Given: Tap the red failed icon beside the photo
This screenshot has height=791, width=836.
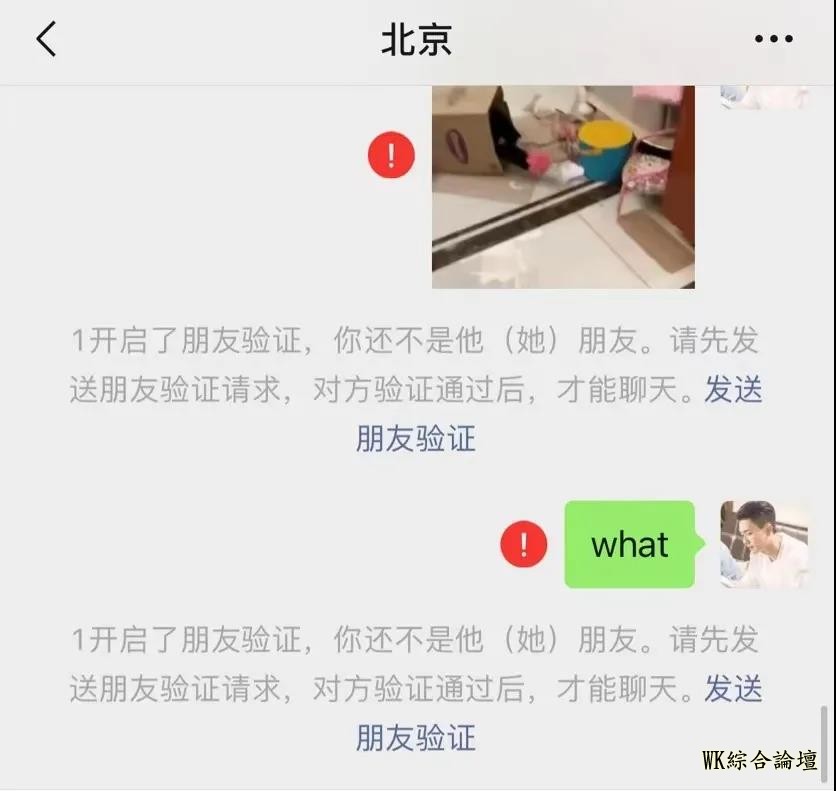Looking at the screenshot, I should pos(391,155).
